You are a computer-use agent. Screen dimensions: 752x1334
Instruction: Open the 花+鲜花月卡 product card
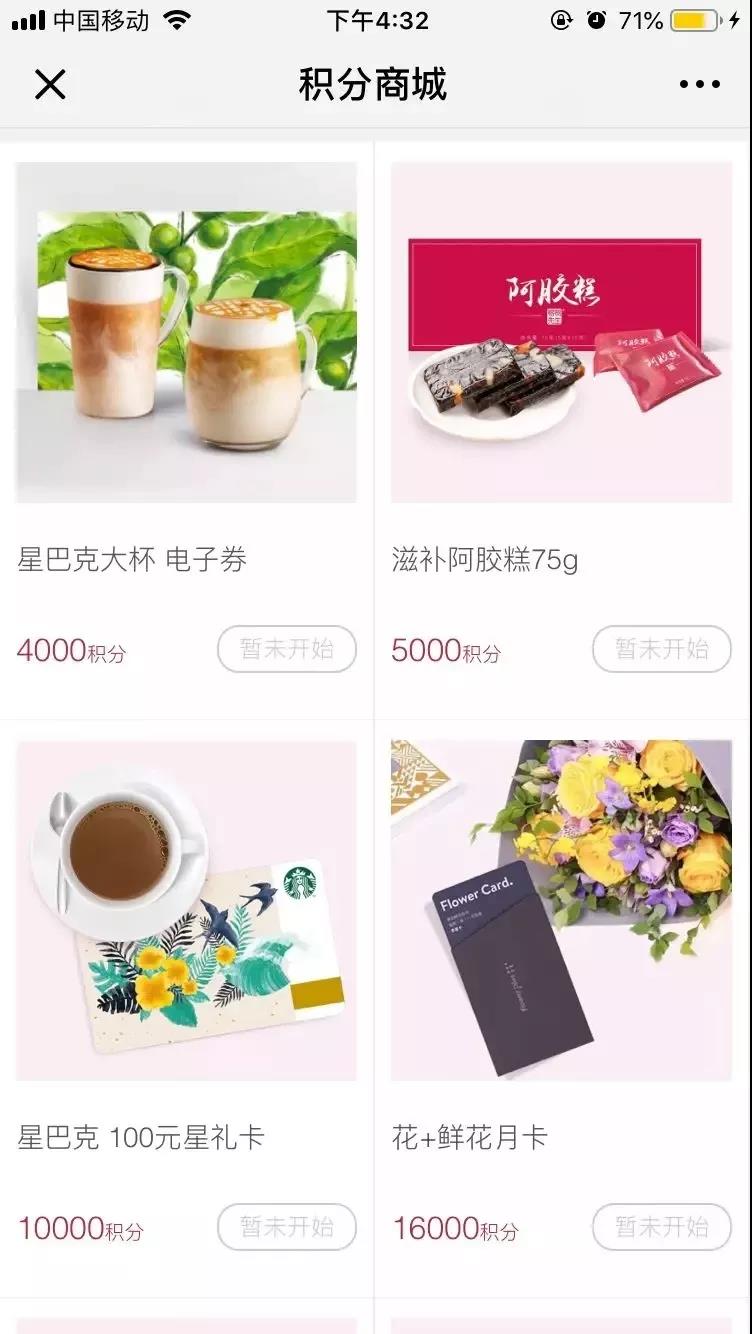tap(561, 911)
